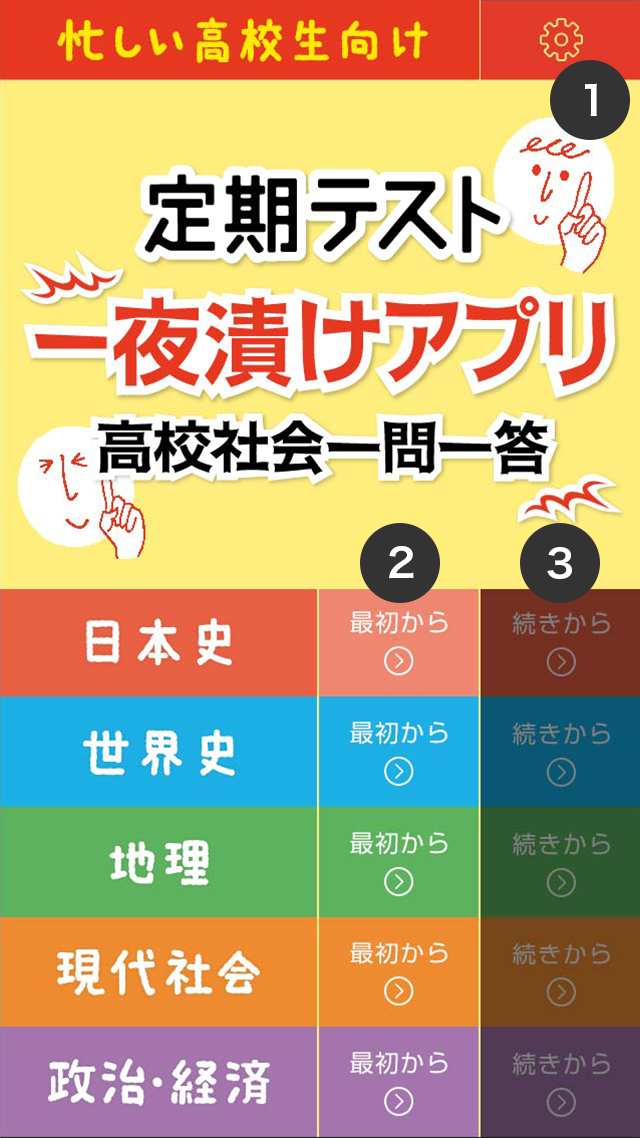This screenshot has height=1138, width=640.
Task: Tap 最初から for 地理
Action: pyautogui.click(x=398, y=861)
